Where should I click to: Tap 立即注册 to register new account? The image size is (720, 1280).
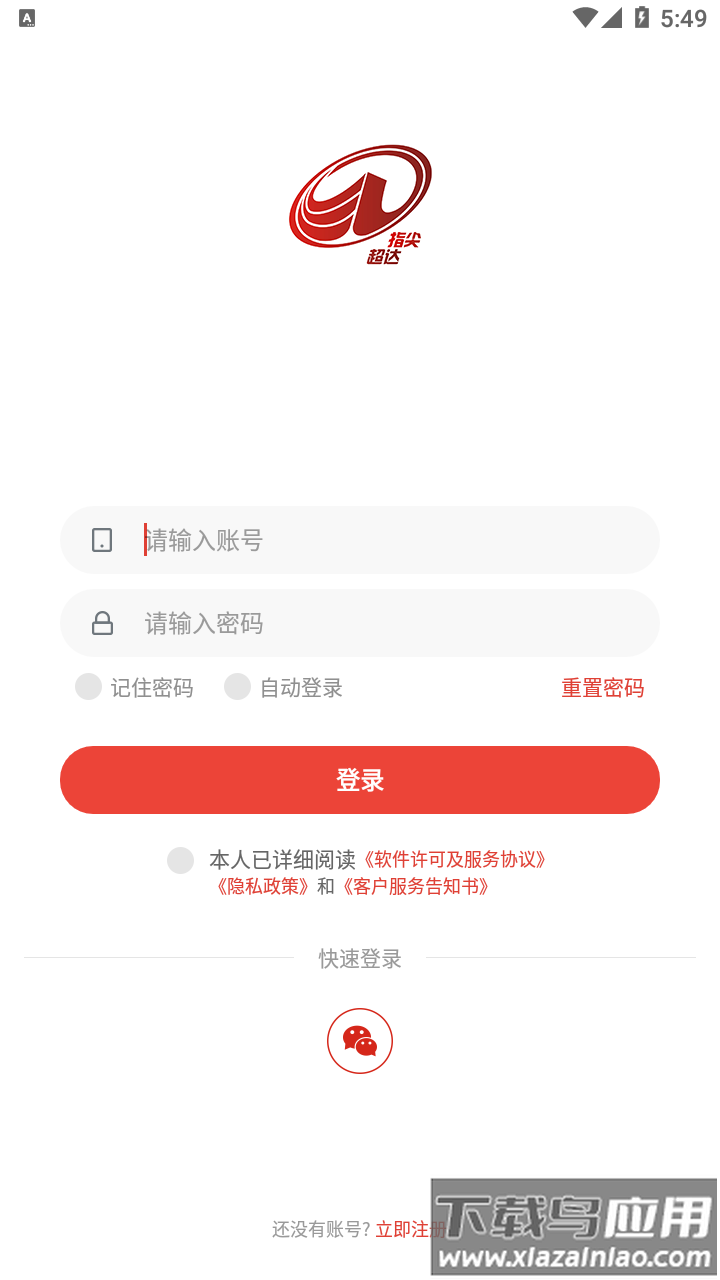point(411,1230)
